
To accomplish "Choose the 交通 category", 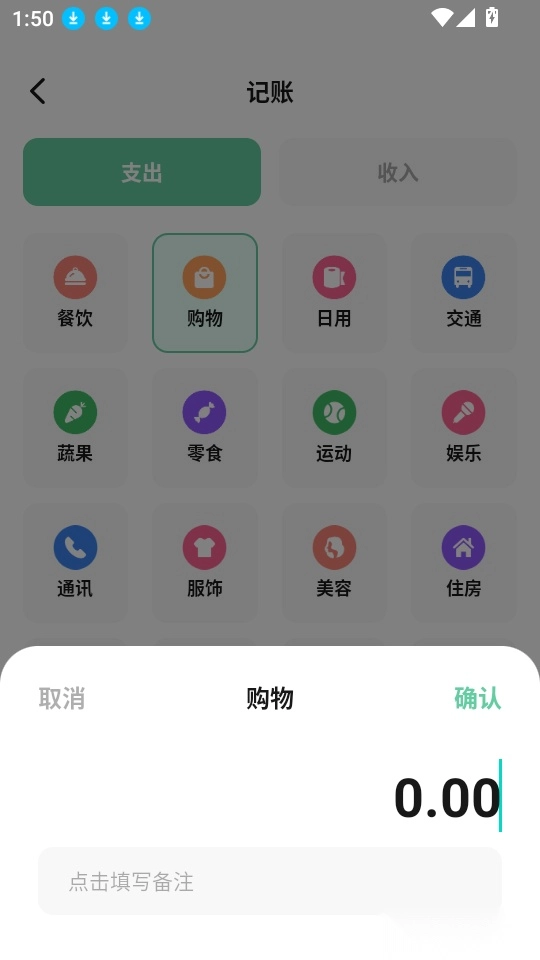I will 463,293.
